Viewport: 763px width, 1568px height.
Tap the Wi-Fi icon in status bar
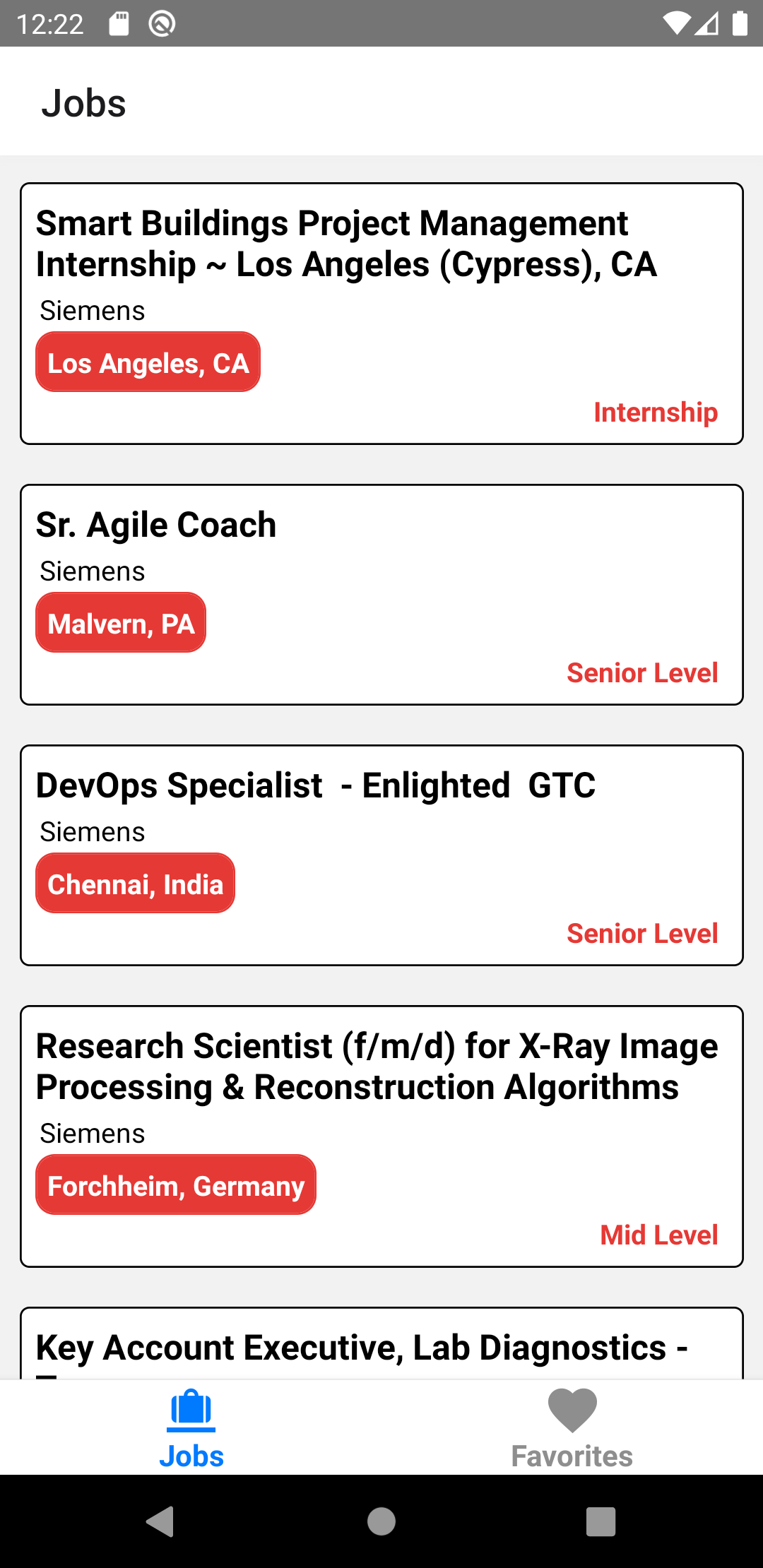coord(676,23)
